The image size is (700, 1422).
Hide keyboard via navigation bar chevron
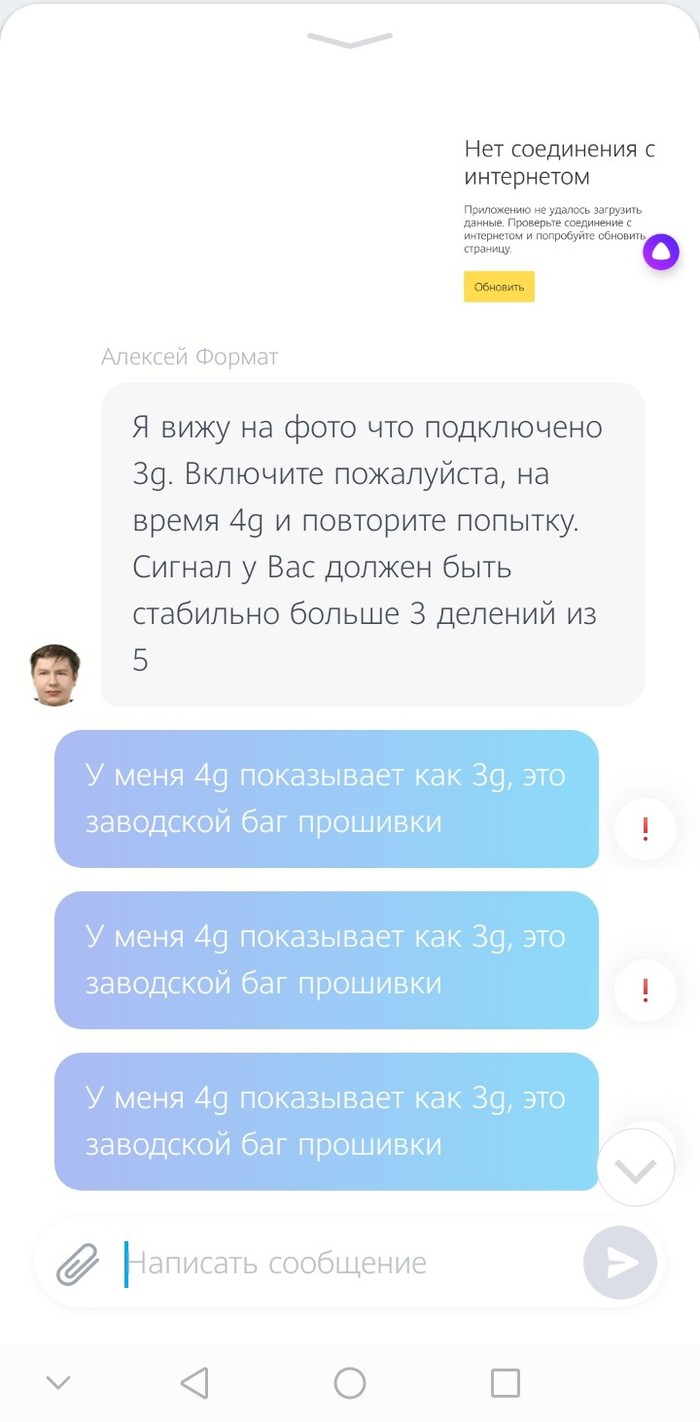coord(58,1383)
